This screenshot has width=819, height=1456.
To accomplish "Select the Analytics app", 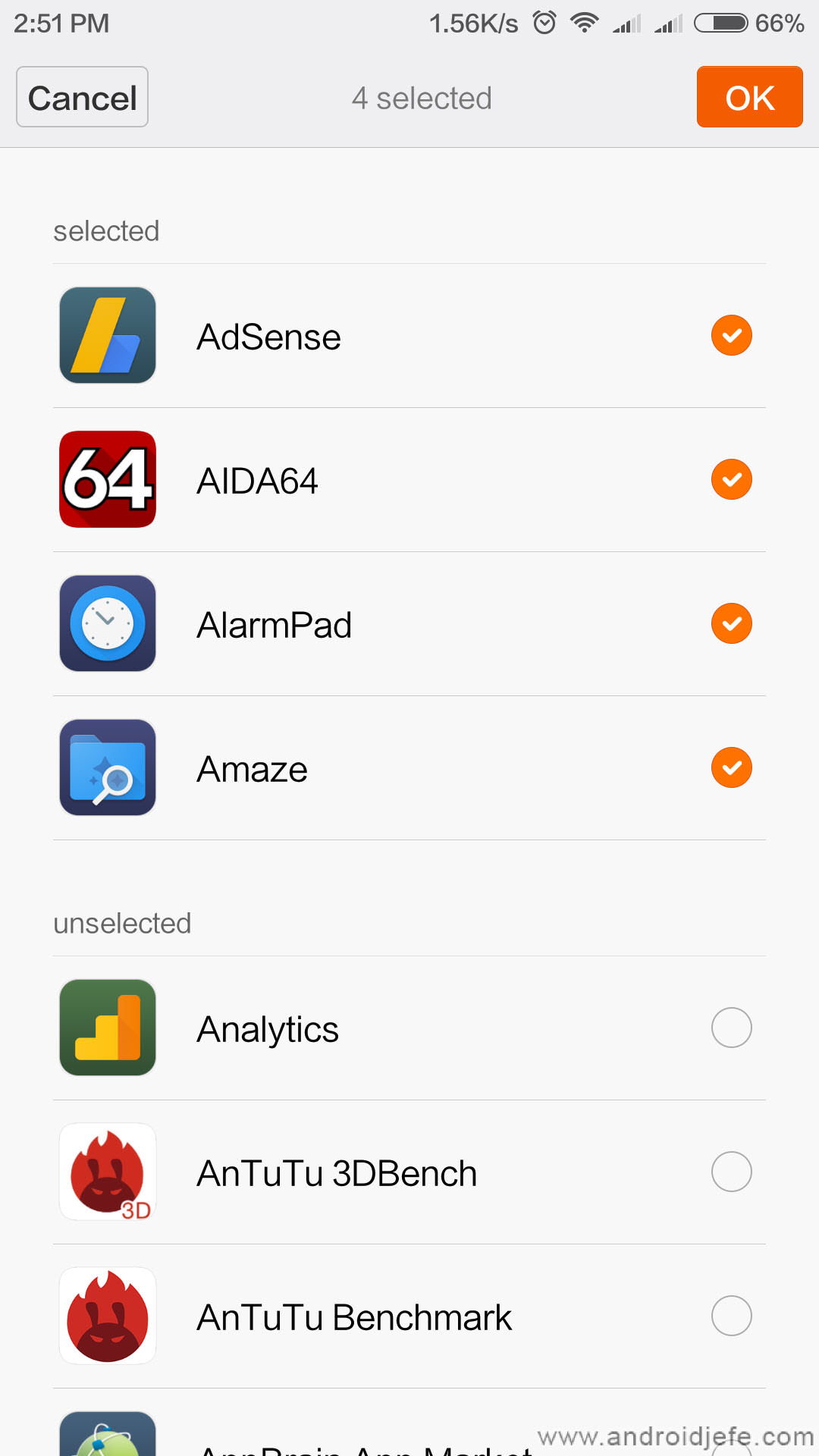I will [731, 1028].
